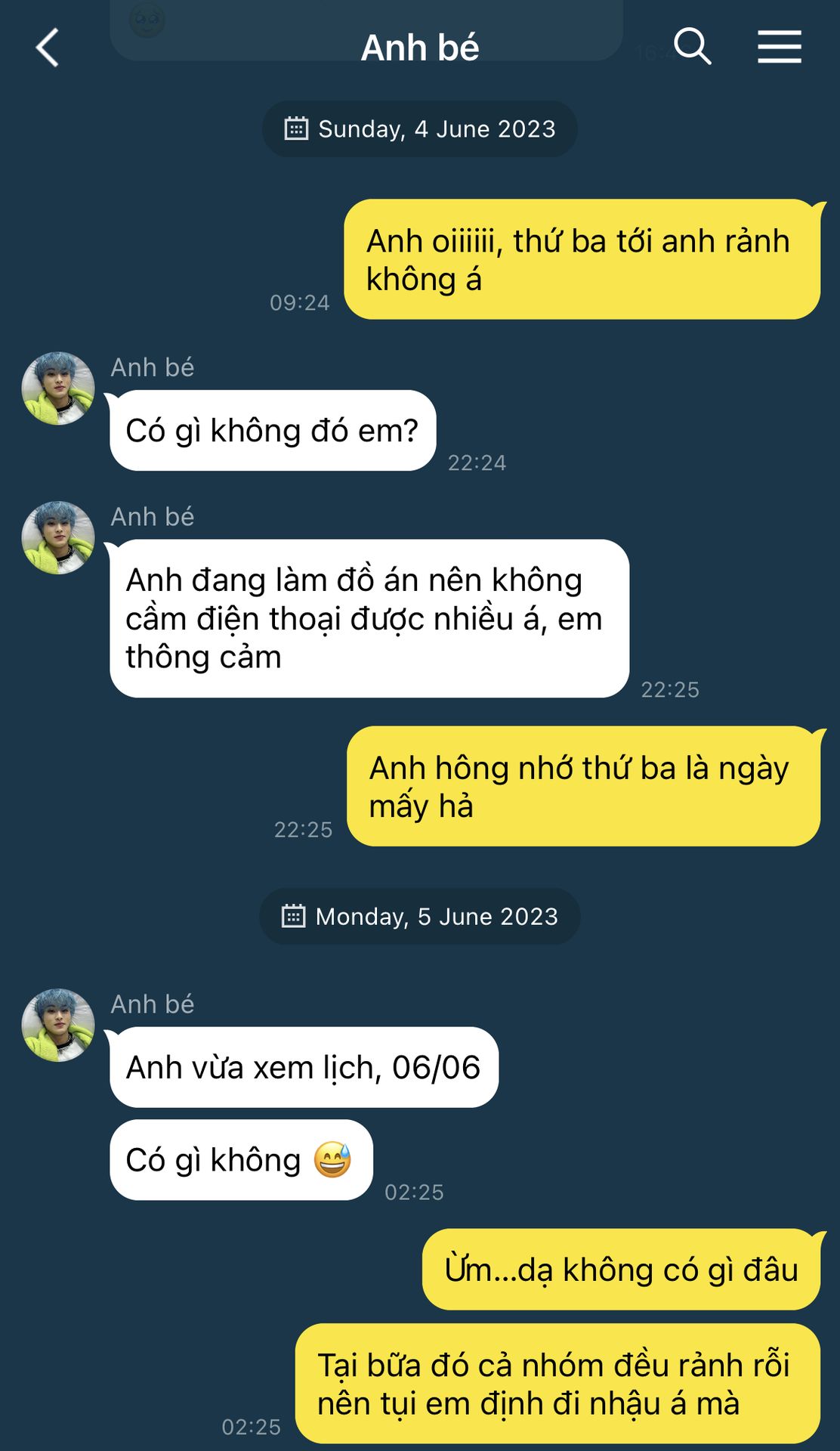Tap the Sunday, 4 June 2023 date chip
This screenshot has width=840, height=1451.
point(420,129)
